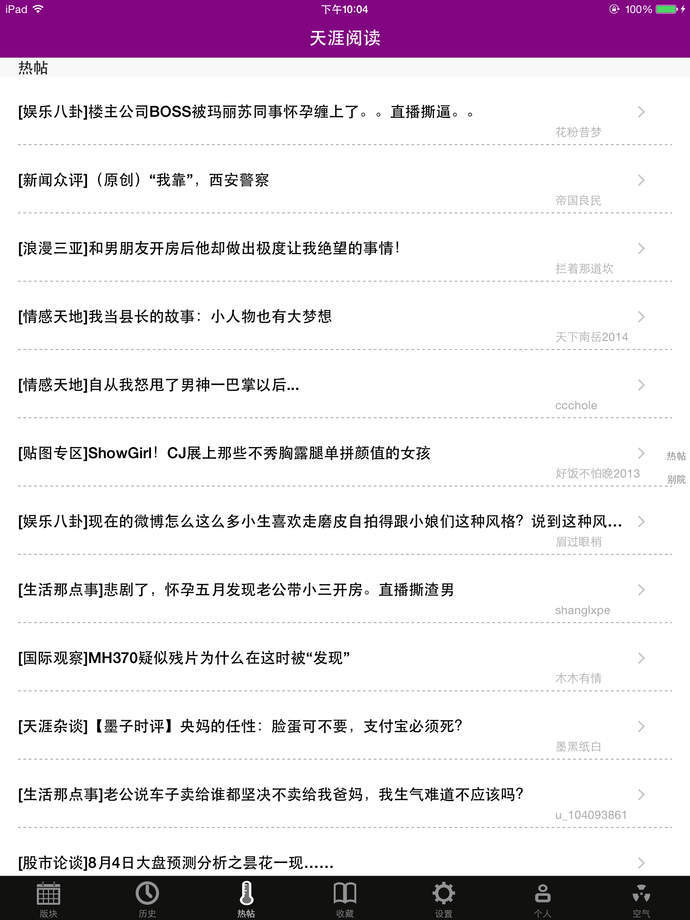Open the 设置 settings tab

coord(443,898)
